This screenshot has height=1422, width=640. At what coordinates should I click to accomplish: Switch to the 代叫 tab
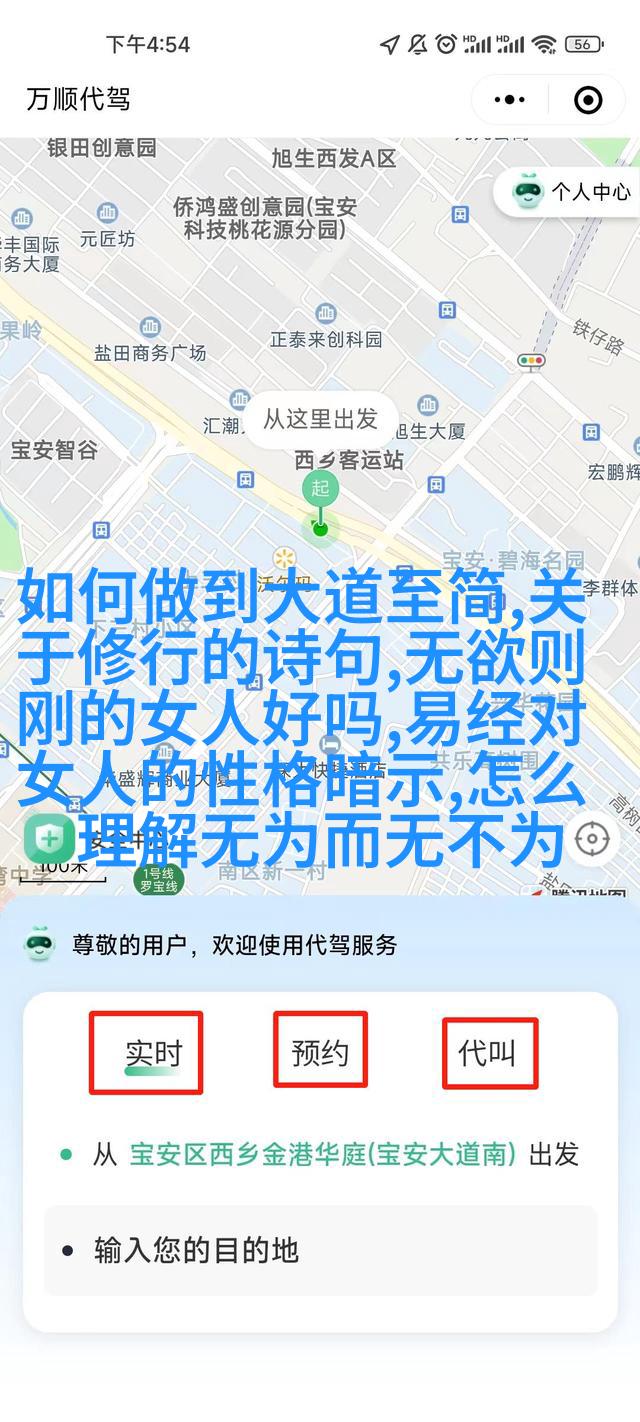(x=487, y=1052)
